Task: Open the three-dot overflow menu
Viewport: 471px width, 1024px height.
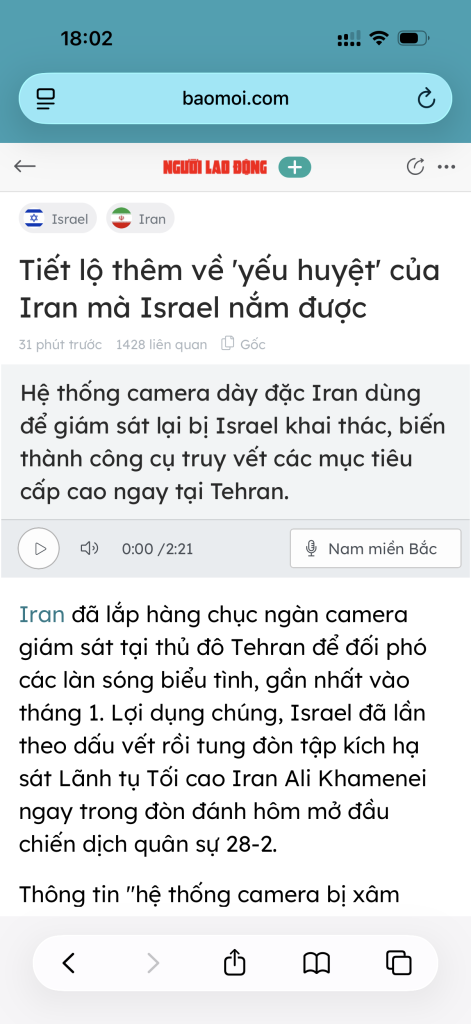Action: click(447, 167)
